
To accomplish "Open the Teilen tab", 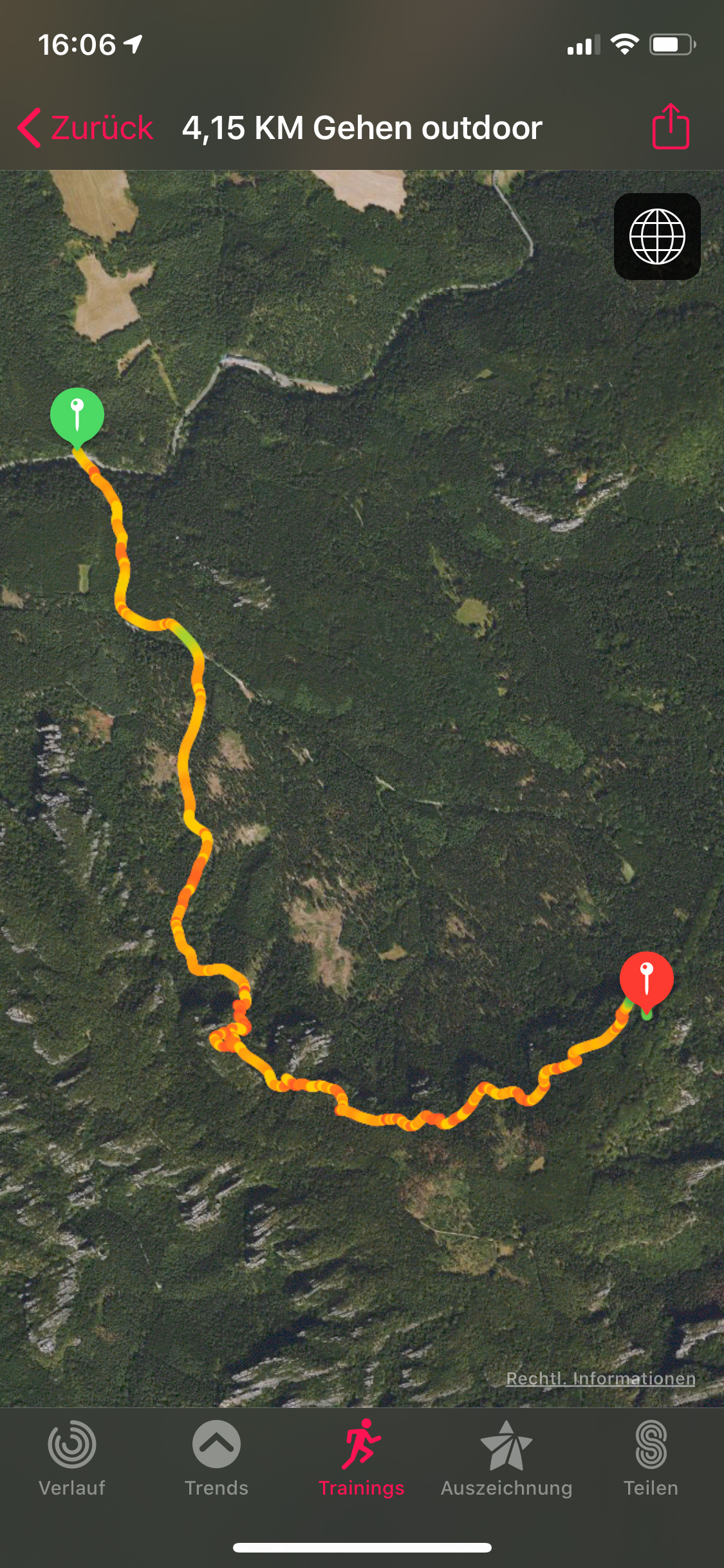I will (x=651, y=1459).
